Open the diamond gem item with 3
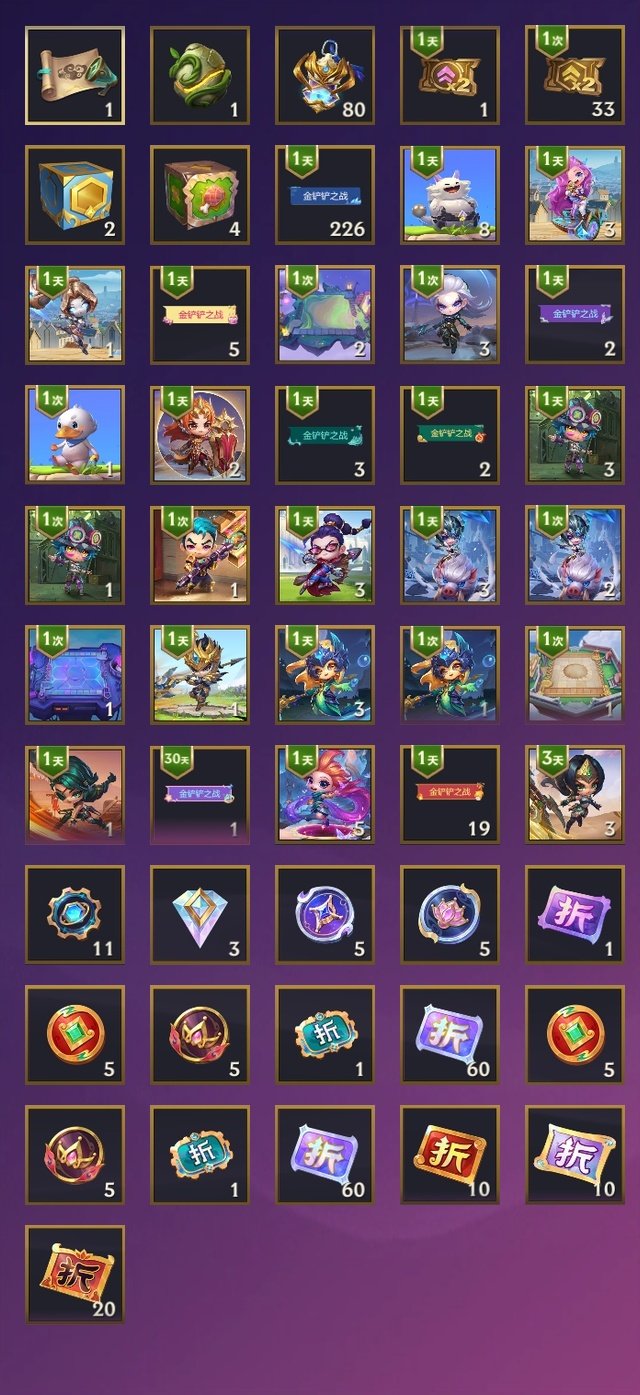Screen dimensions: 640x1395 click(200, 916)
